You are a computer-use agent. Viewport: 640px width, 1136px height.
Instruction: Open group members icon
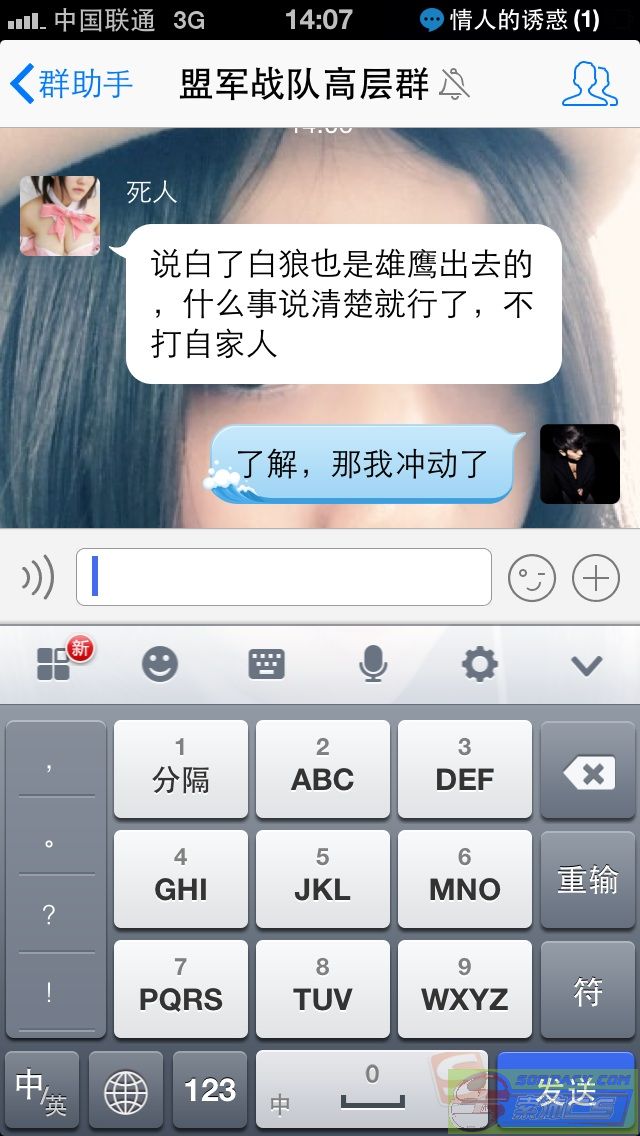click(589, 84)
